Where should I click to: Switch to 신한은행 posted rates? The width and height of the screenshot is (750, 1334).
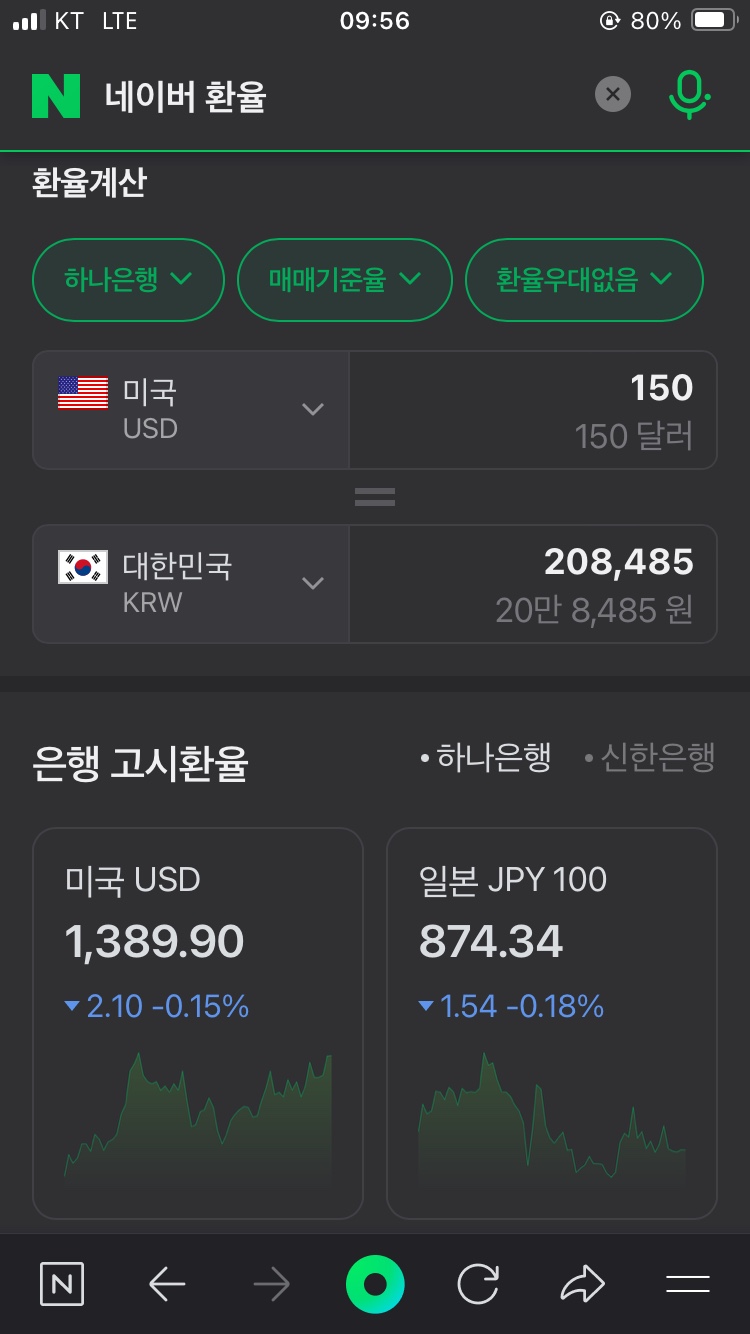(651, 758)
